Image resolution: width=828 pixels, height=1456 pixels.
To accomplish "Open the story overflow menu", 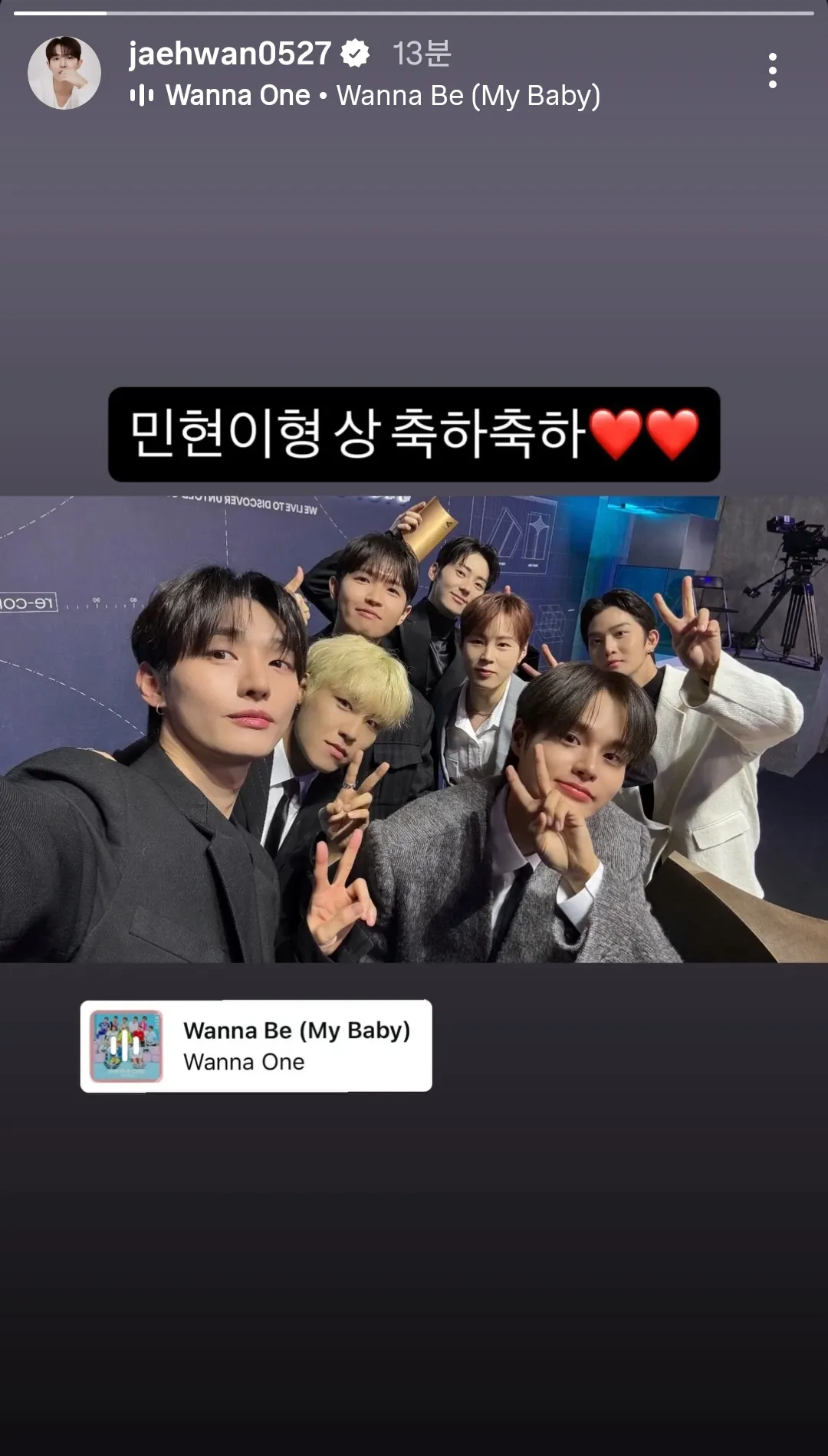I will [x=772, y=71].
